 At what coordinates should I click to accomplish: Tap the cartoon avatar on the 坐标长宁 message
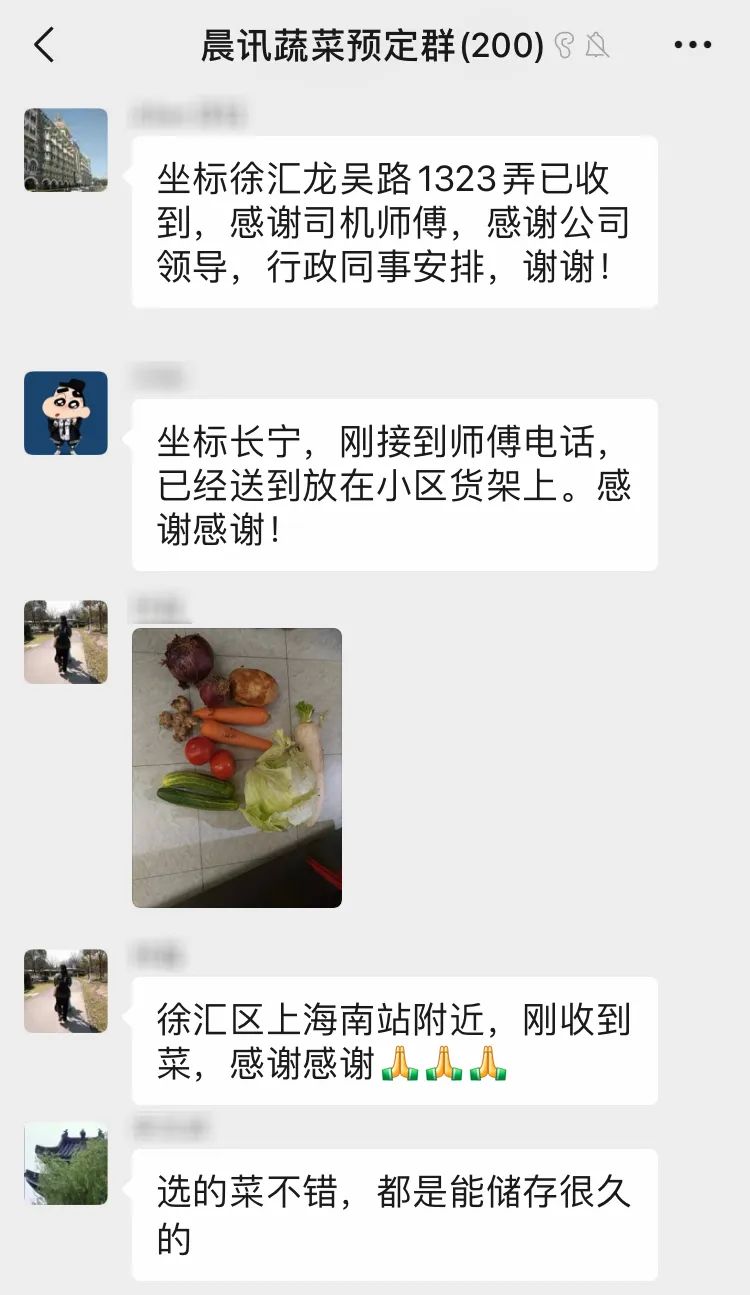pos(66,413)
